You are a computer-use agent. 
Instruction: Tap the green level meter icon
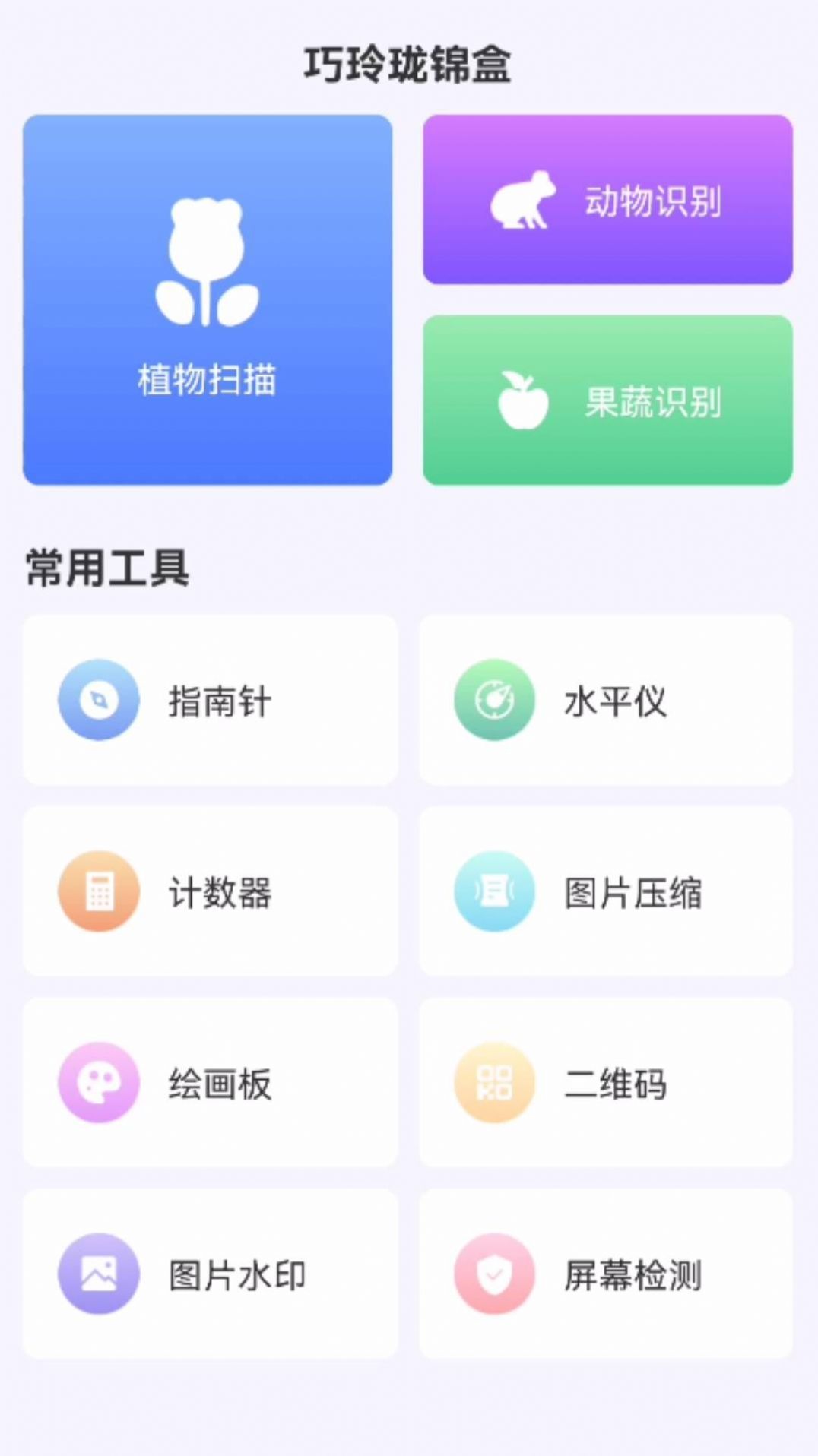point(493,701)
